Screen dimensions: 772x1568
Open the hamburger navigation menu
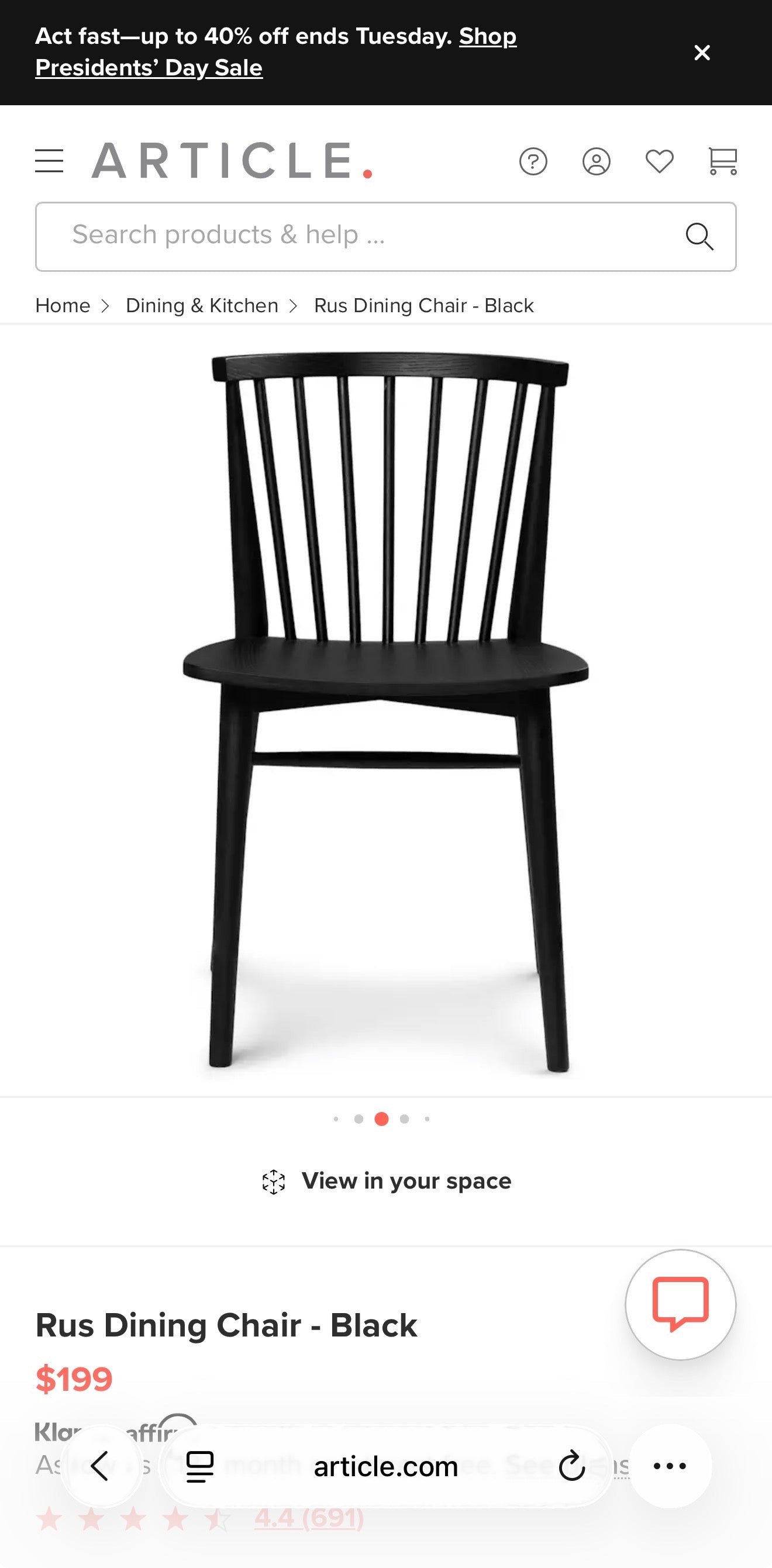click(x=49, y=161)
